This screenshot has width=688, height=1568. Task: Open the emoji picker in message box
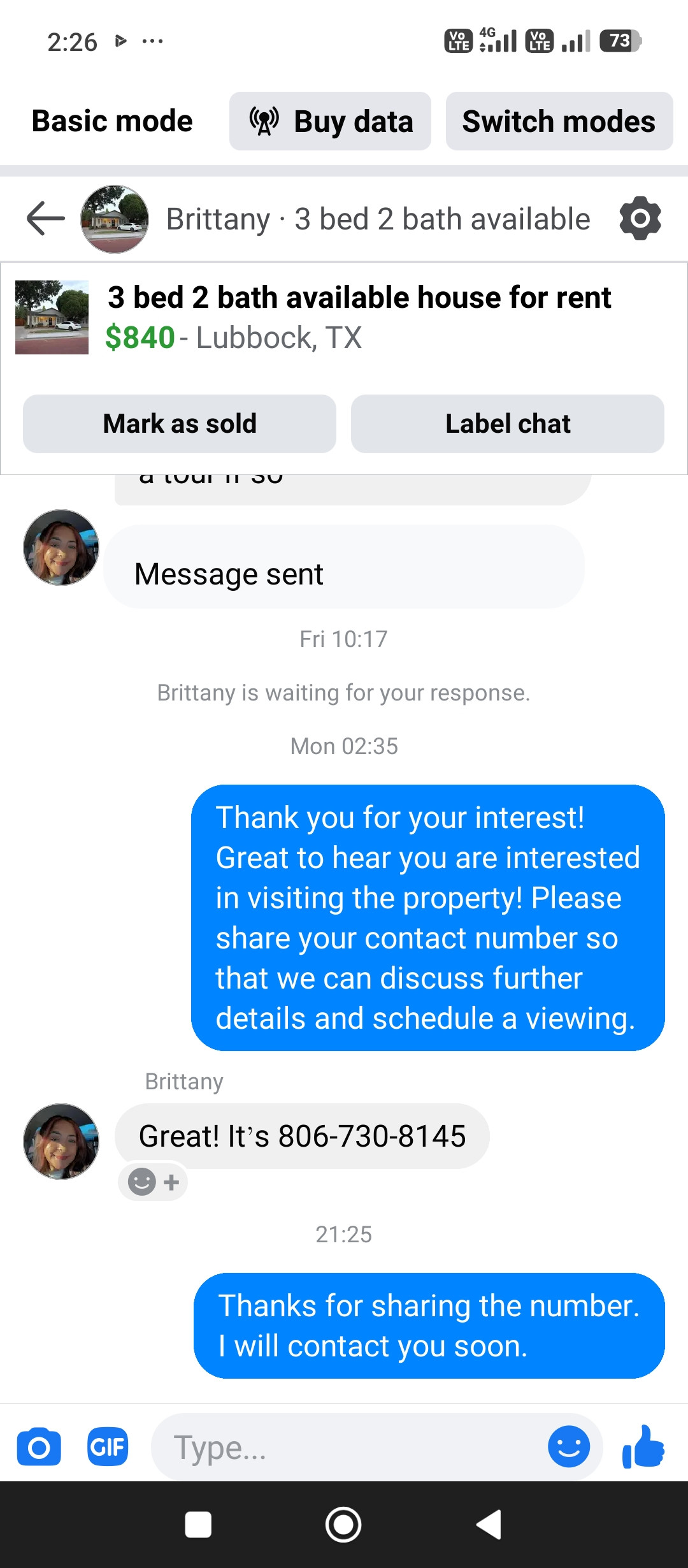click(569, 1448)
